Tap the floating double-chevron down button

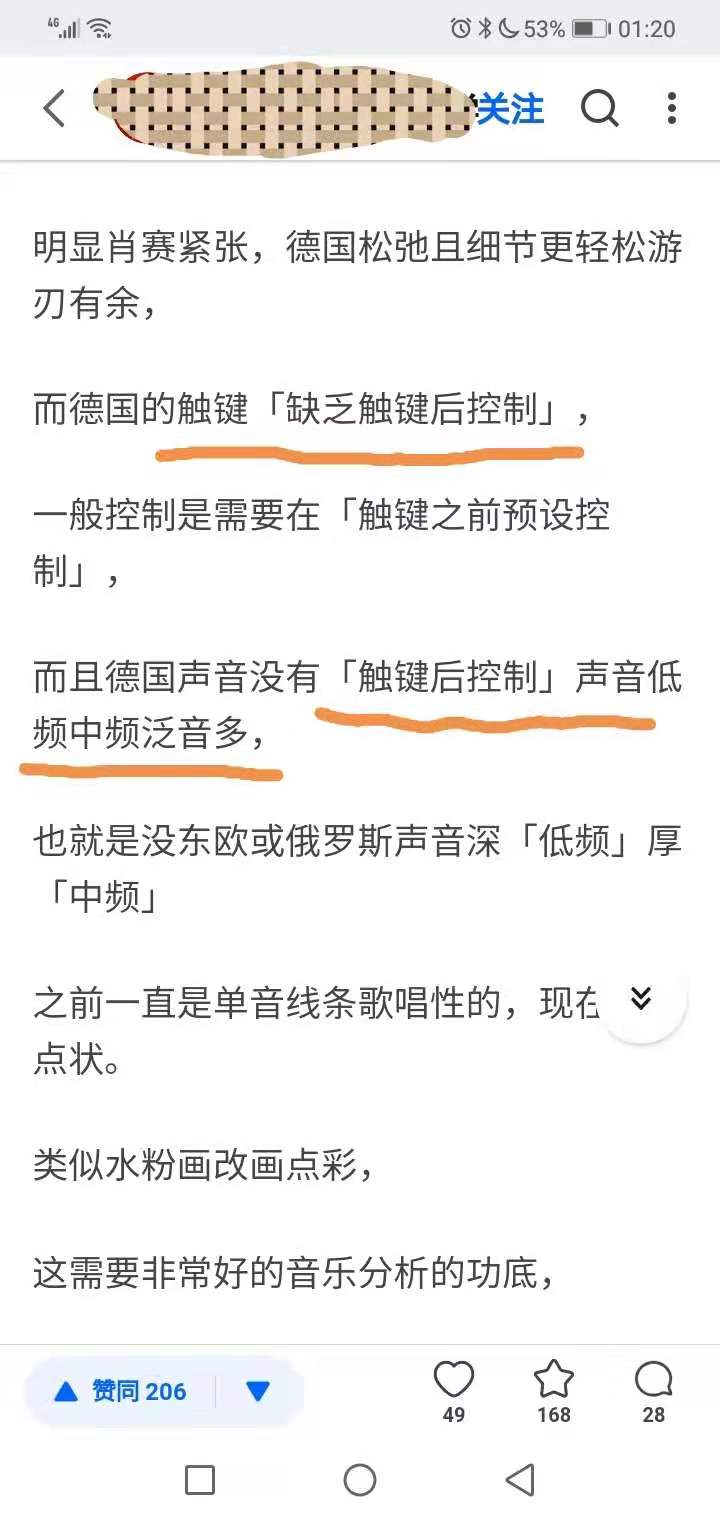click(641, 998)
